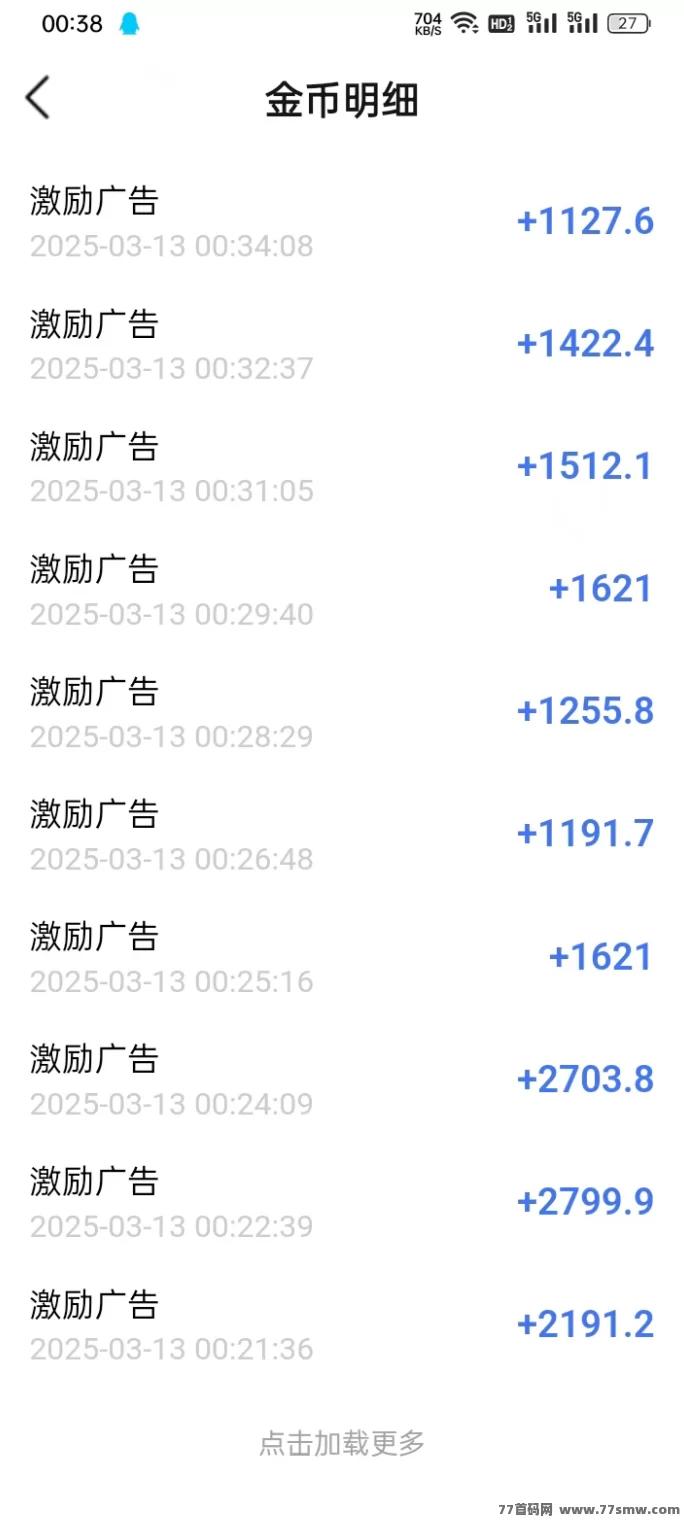Go back using the top-left arrow
Viewport: 684px width, 1524px height.
[x=37, y=98]
